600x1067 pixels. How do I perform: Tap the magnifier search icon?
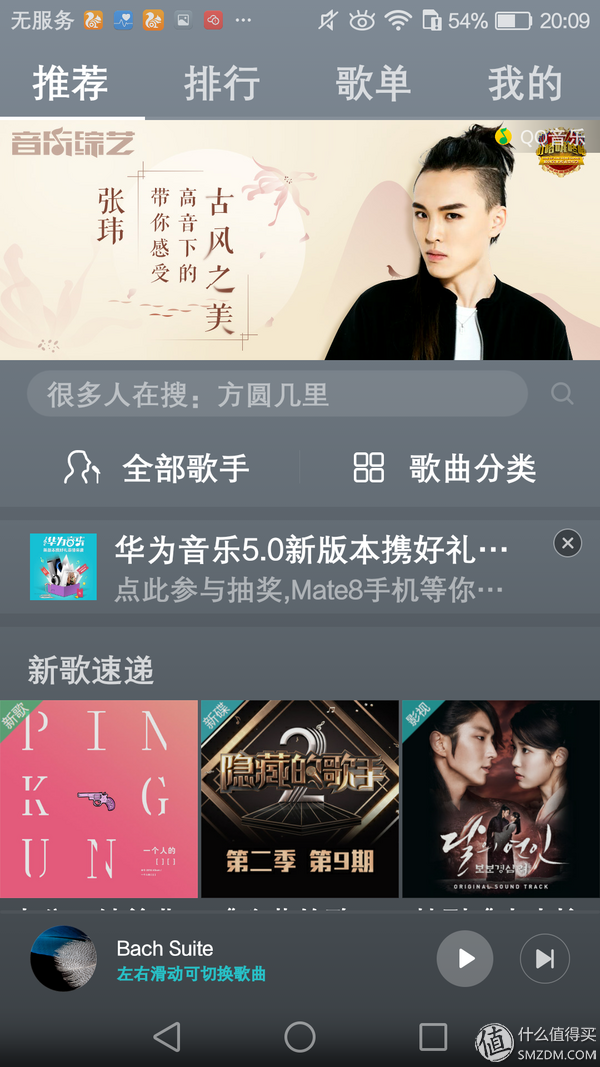562,394
